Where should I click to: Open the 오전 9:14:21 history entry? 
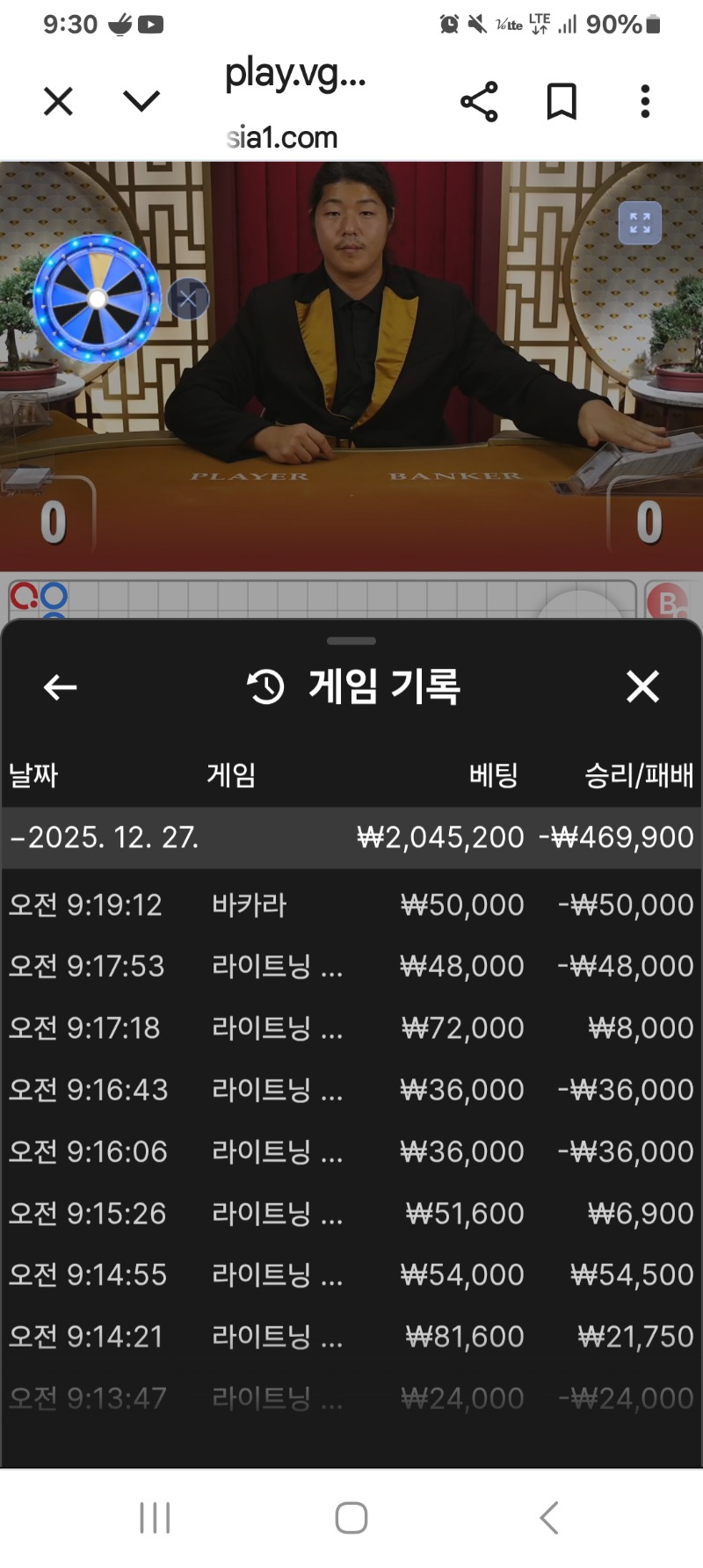351,1337
